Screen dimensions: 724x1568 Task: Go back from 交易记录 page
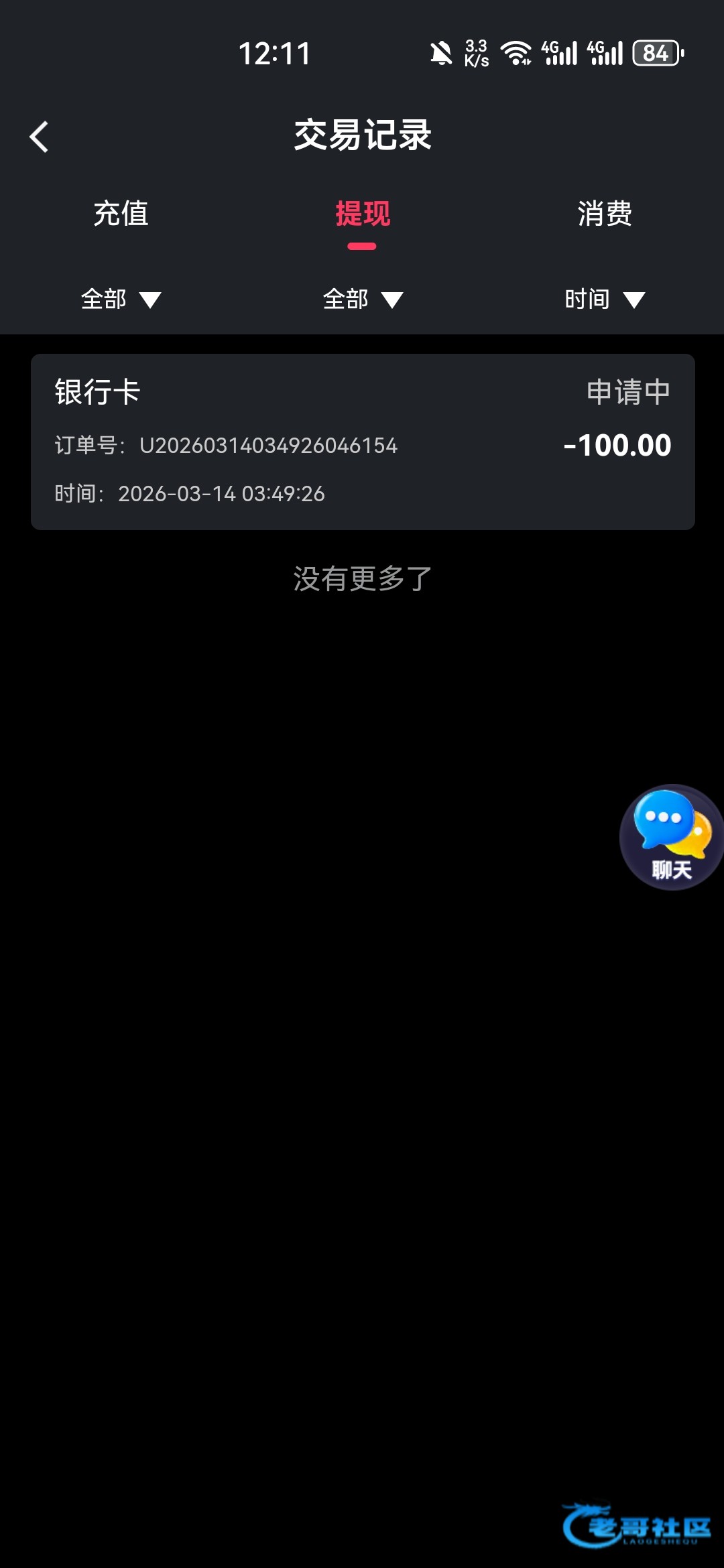click(40, 137)
